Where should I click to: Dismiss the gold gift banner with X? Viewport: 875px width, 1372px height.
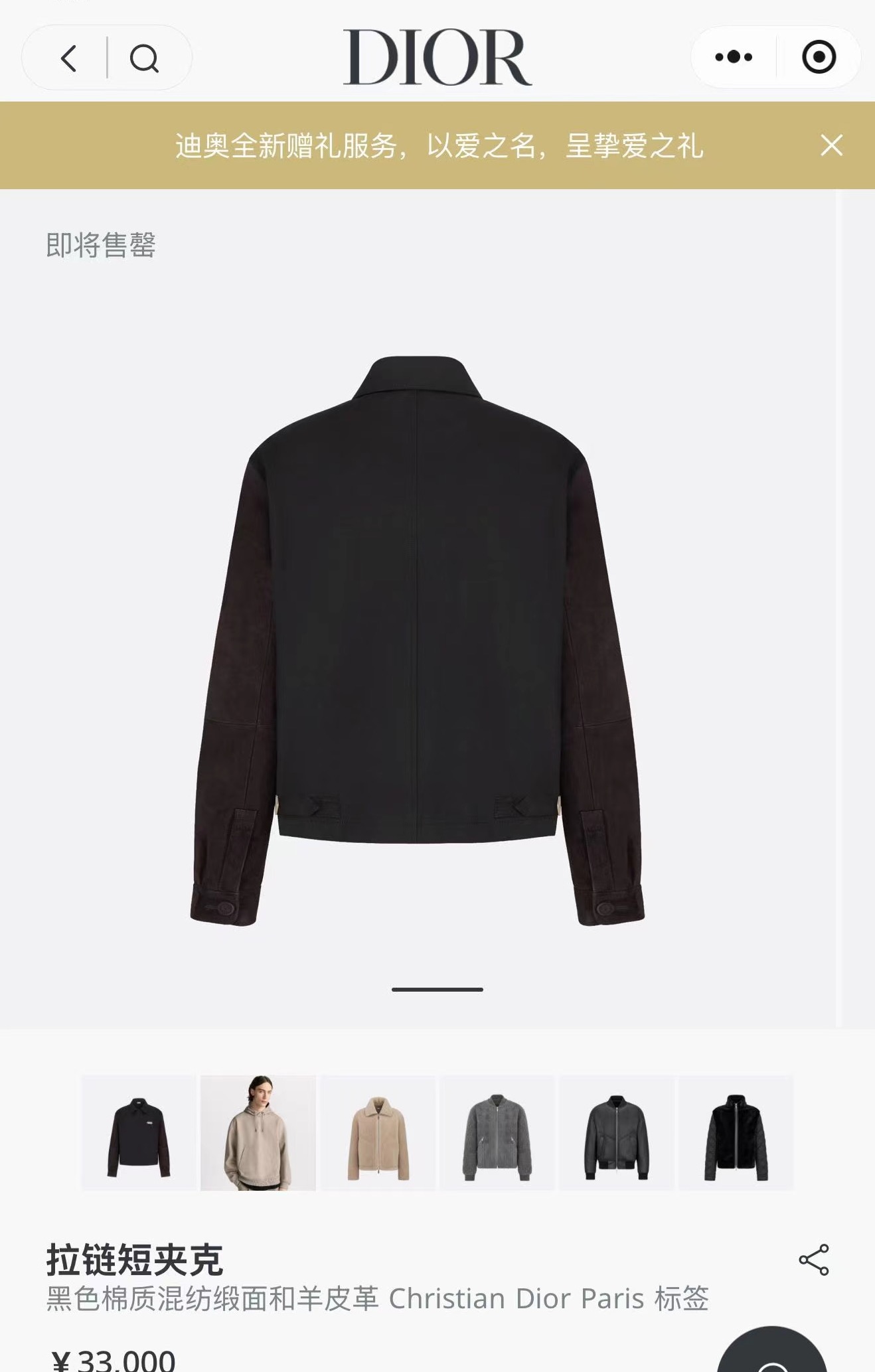(830, 145)
